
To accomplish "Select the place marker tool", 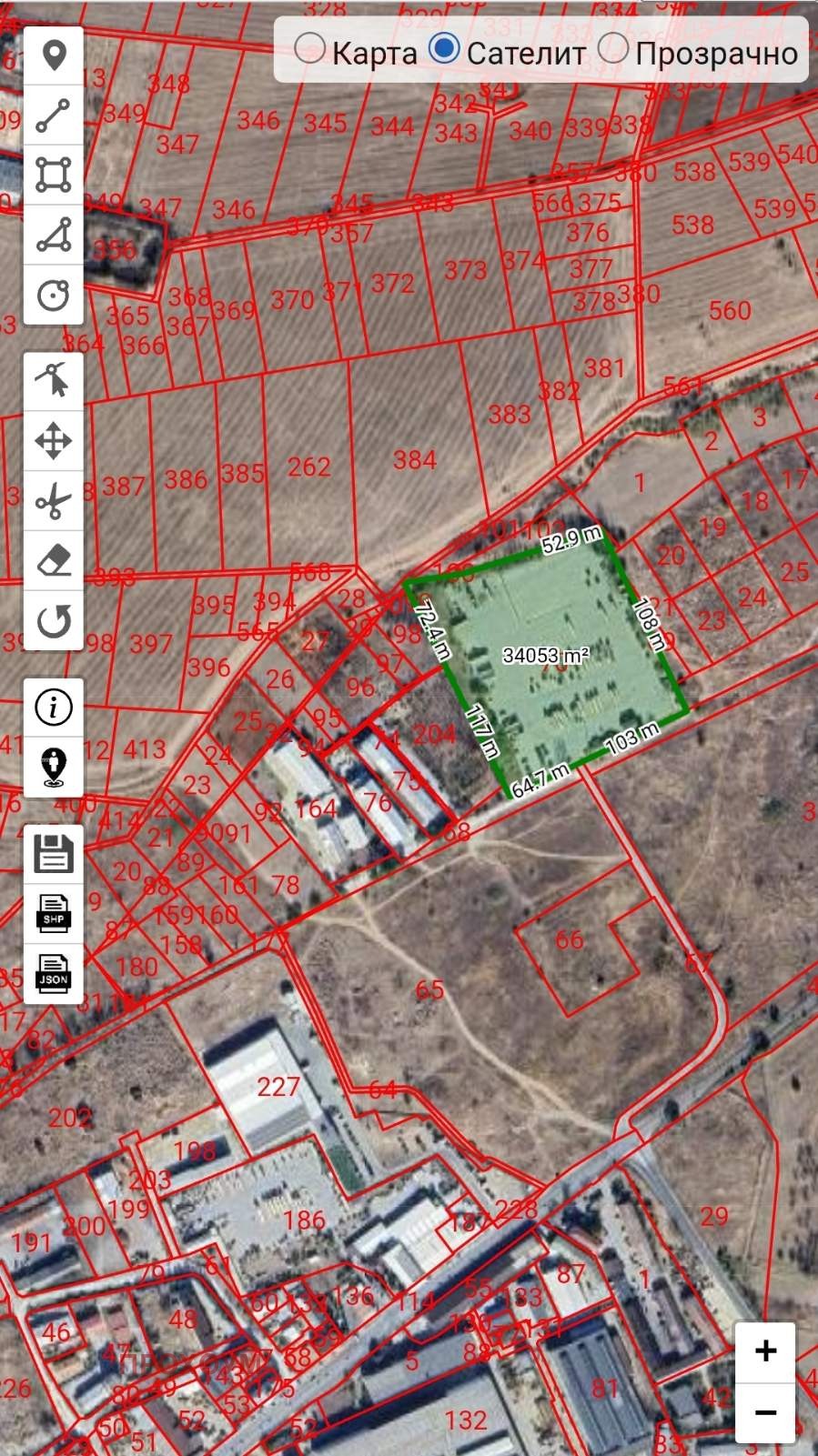I will 54,55.
